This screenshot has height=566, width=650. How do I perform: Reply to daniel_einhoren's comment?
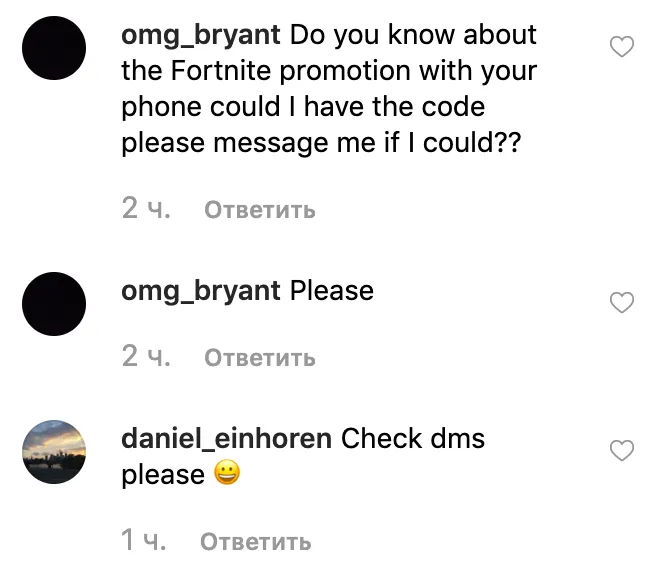pyautogui.click(x=256, y=542)
